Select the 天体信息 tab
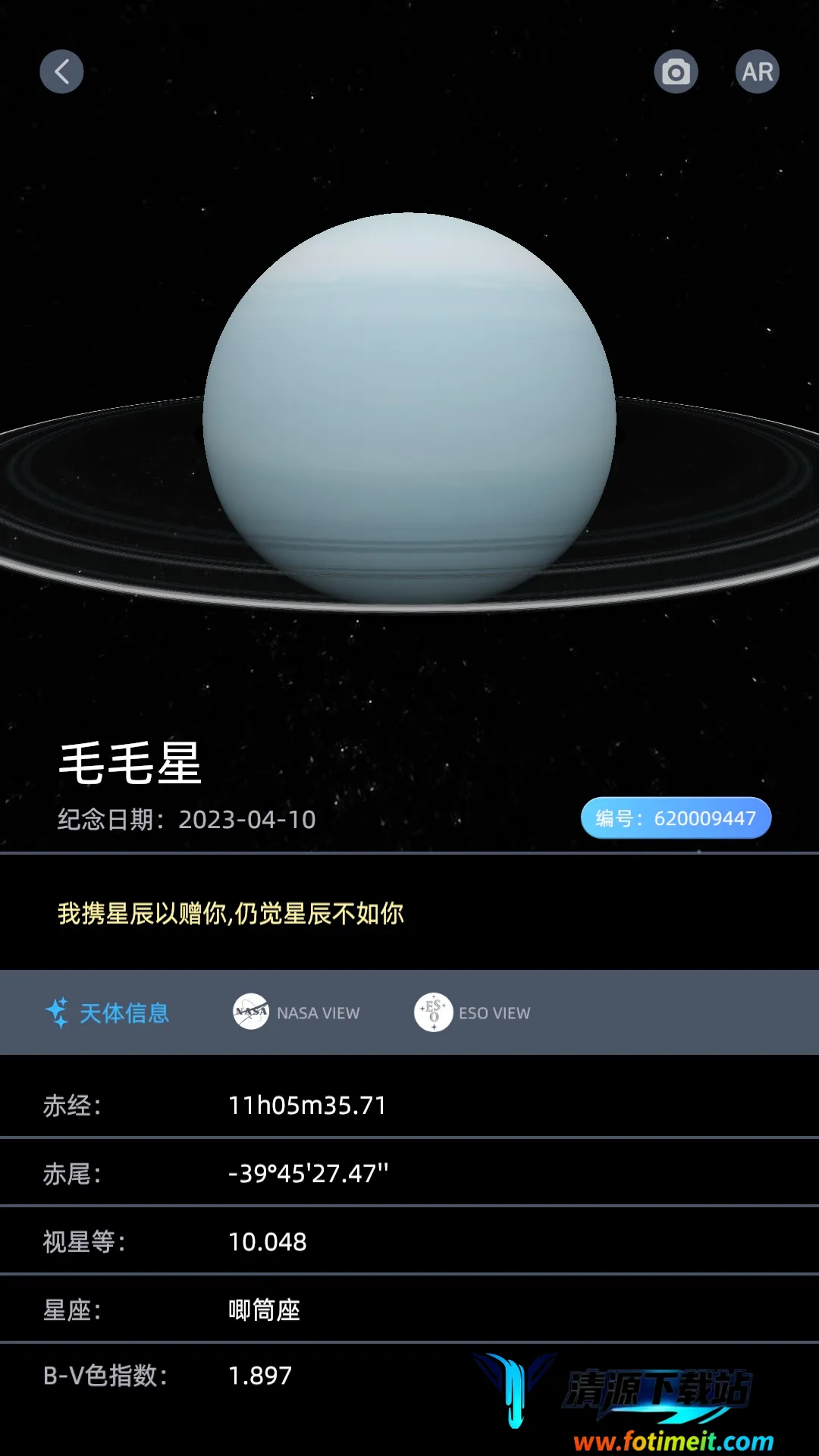 (108, 1012)
